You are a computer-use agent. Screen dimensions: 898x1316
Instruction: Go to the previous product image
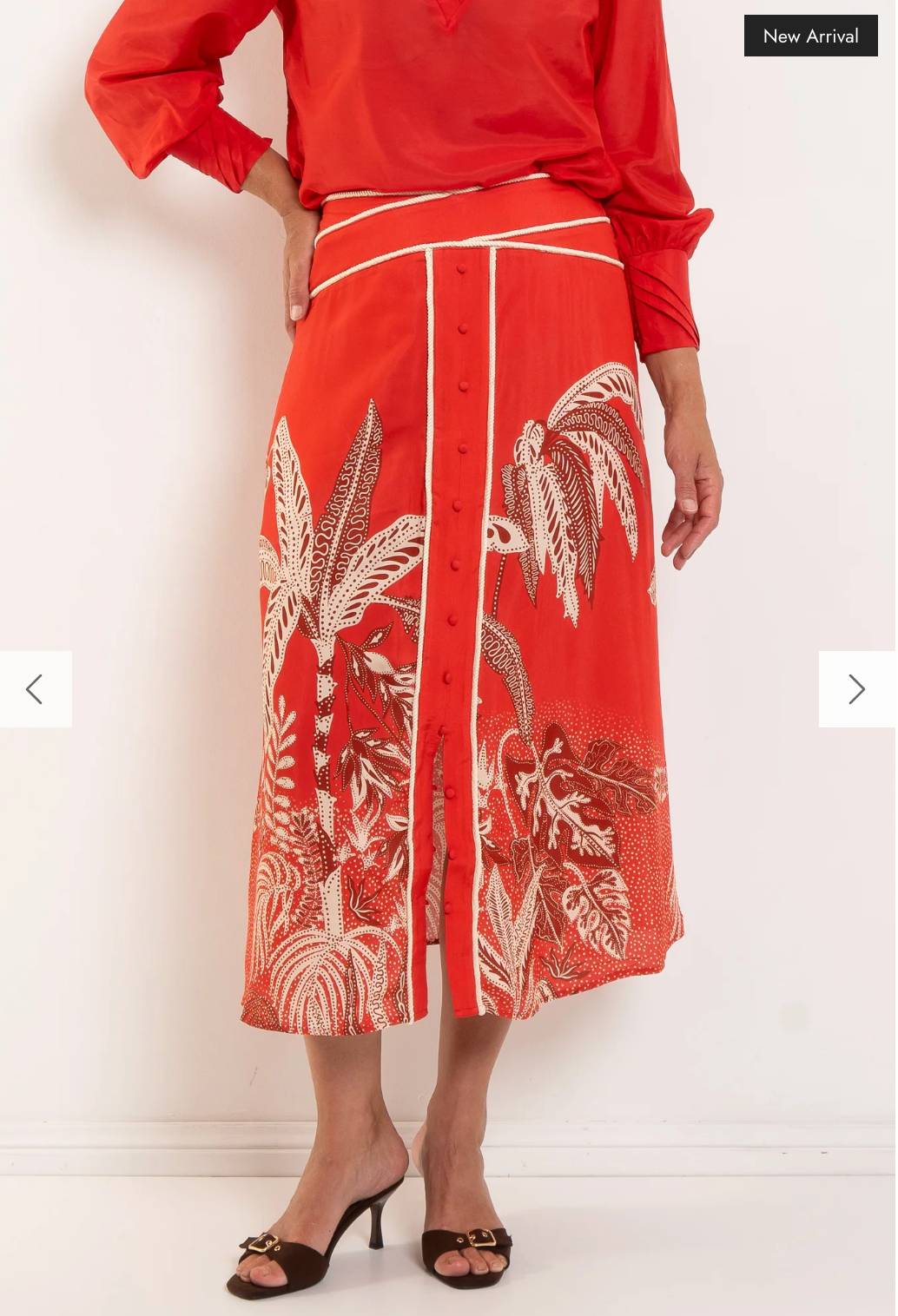pos(35,689)
